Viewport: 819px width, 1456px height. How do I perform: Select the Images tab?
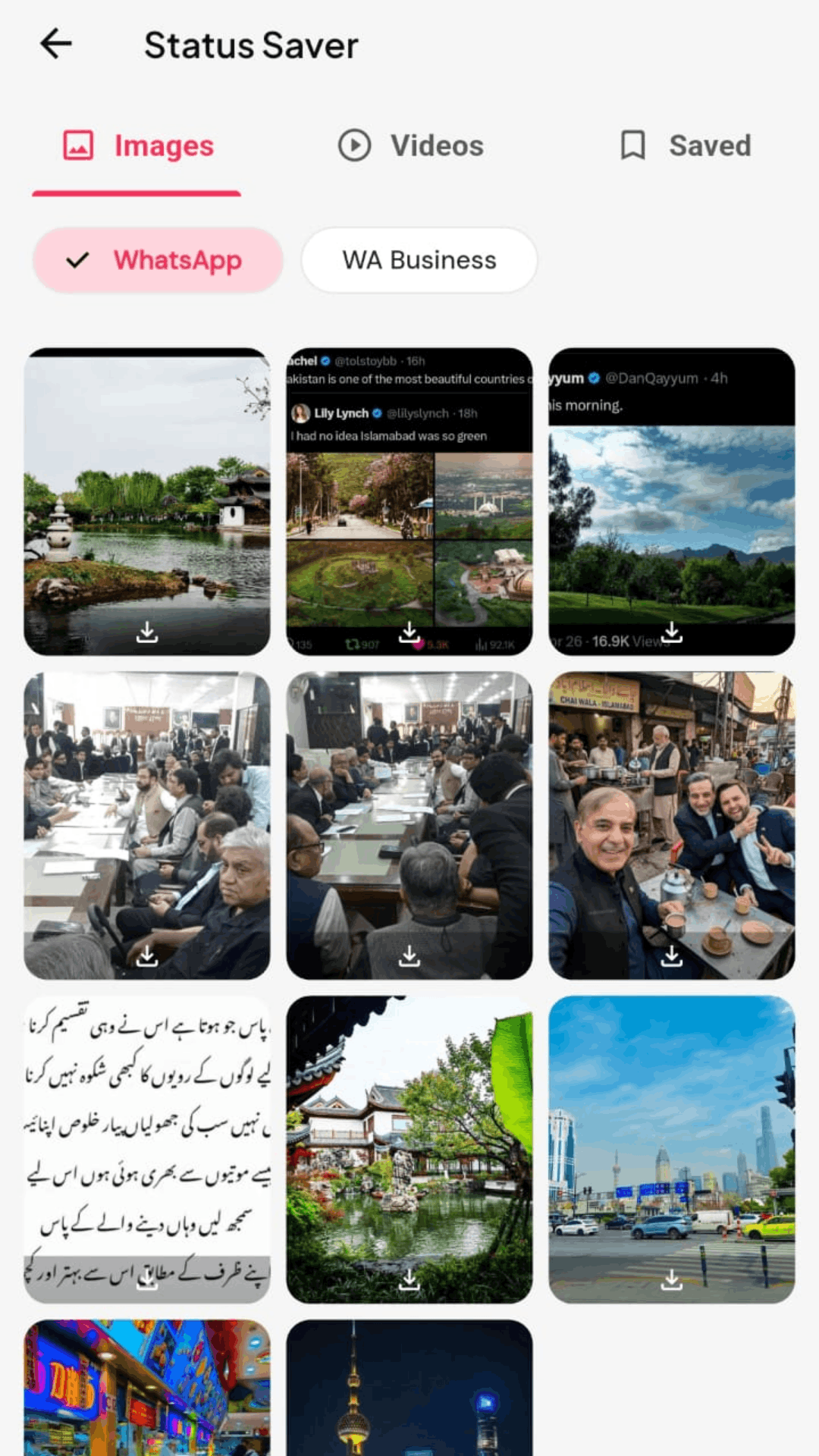point(138,146)
